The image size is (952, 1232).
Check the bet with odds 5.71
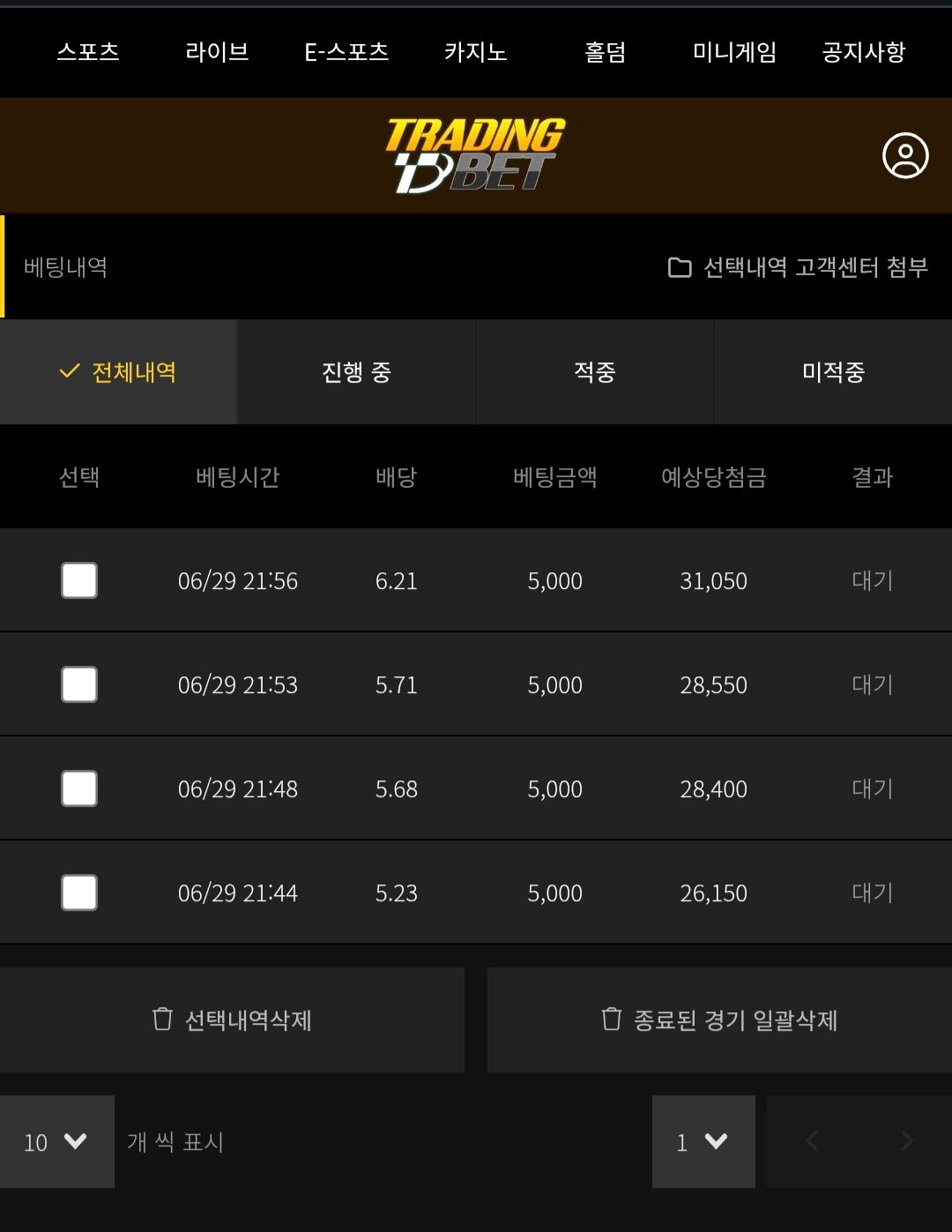(x=79, y=684)
